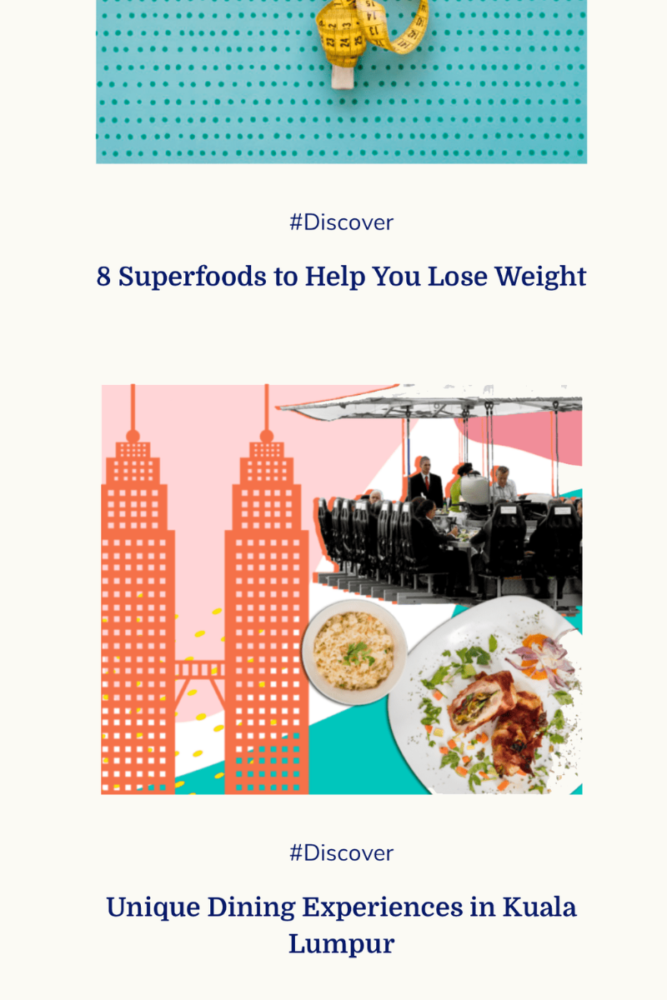Open '8 Superfoods to Help You Lose Weight'

click(x=341, y=277)
